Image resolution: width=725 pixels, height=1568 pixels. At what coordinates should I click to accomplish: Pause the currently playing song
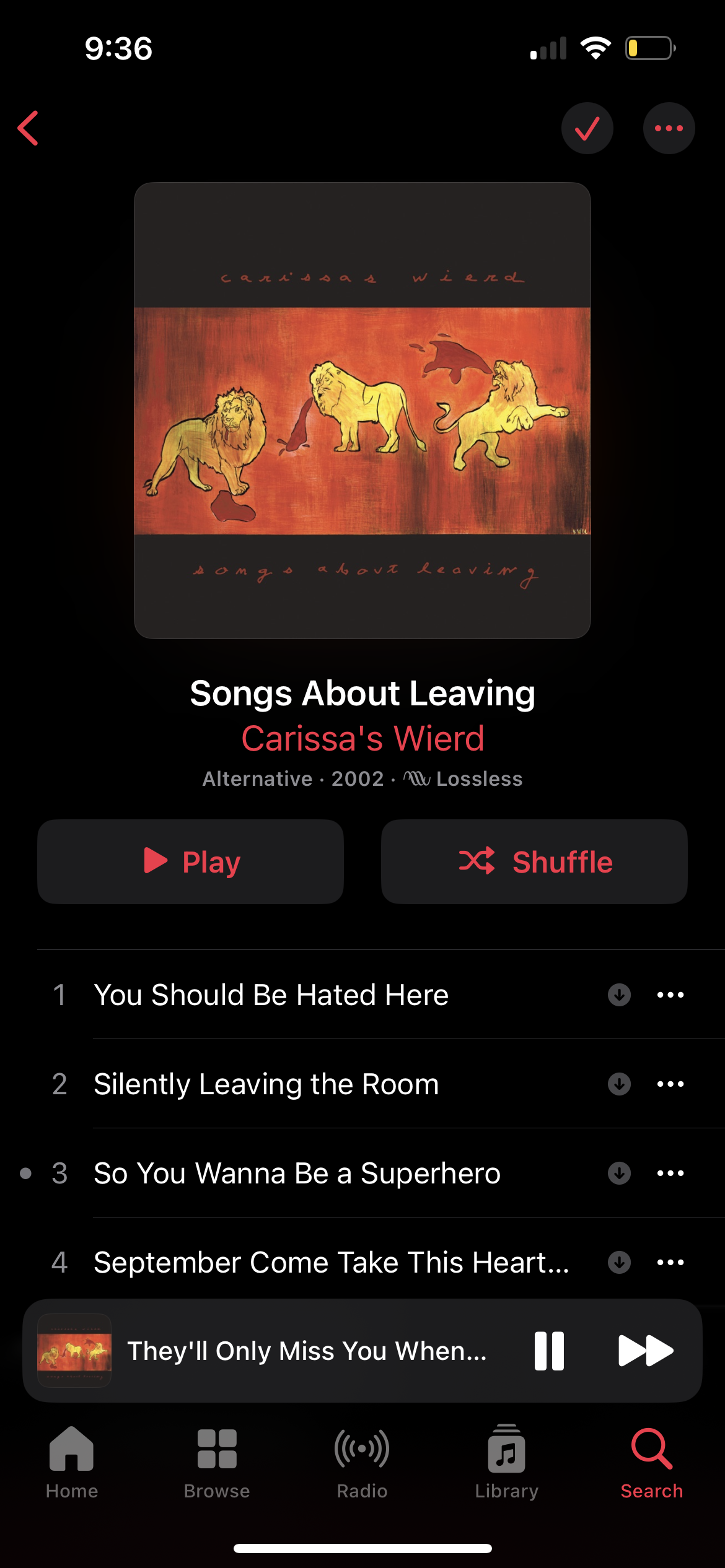549,1351
